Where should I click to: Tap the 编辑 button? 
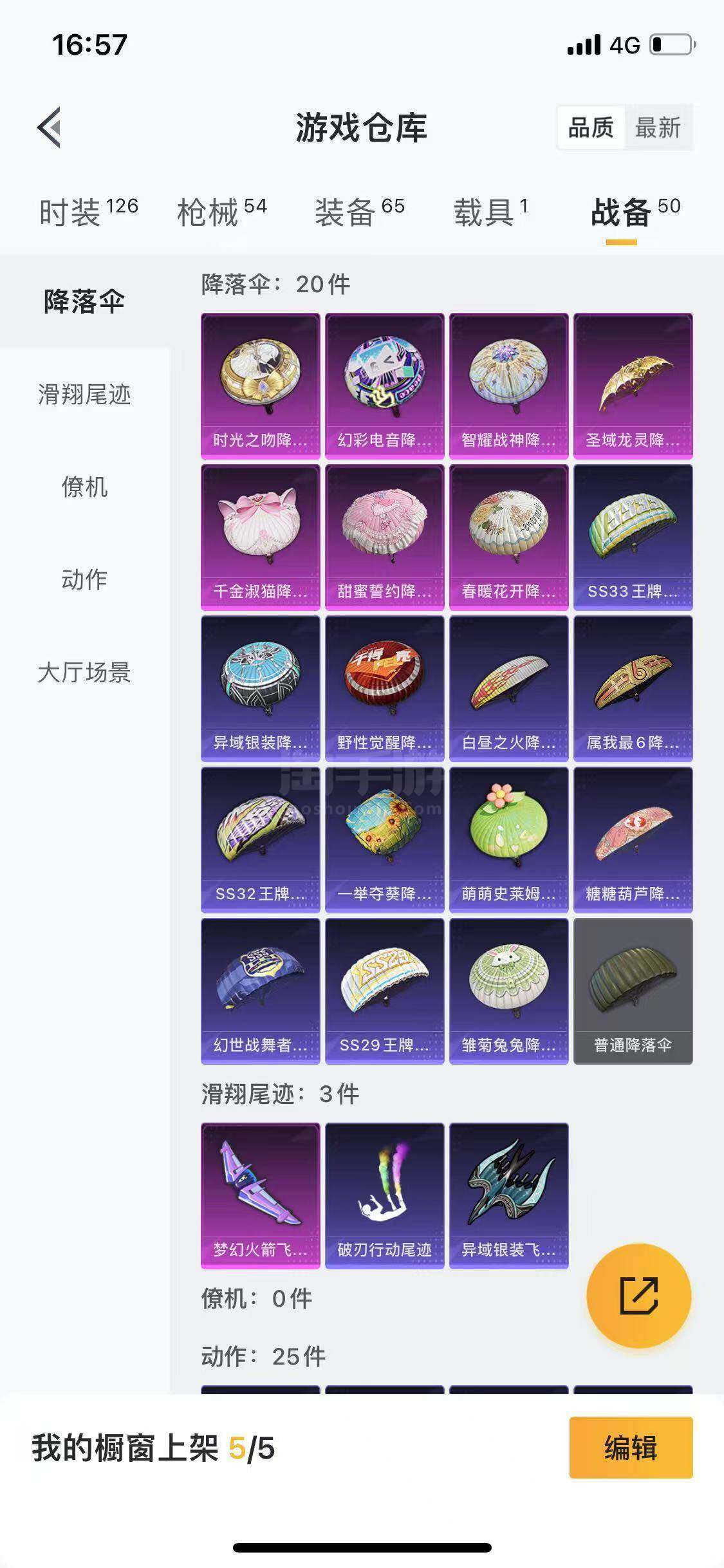631,1448
